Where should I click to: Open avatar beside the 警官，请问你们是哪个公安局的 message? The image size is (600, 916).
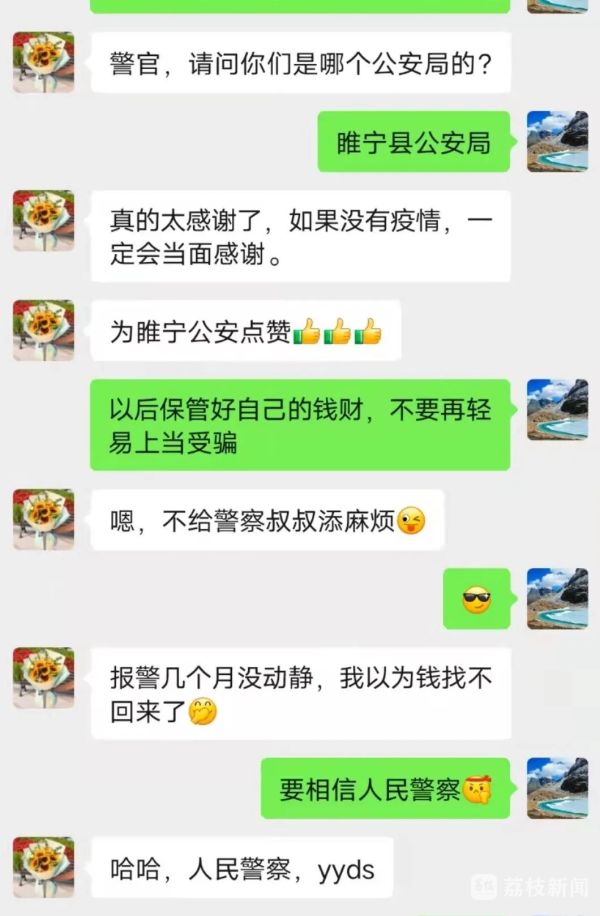pos(43,62)
